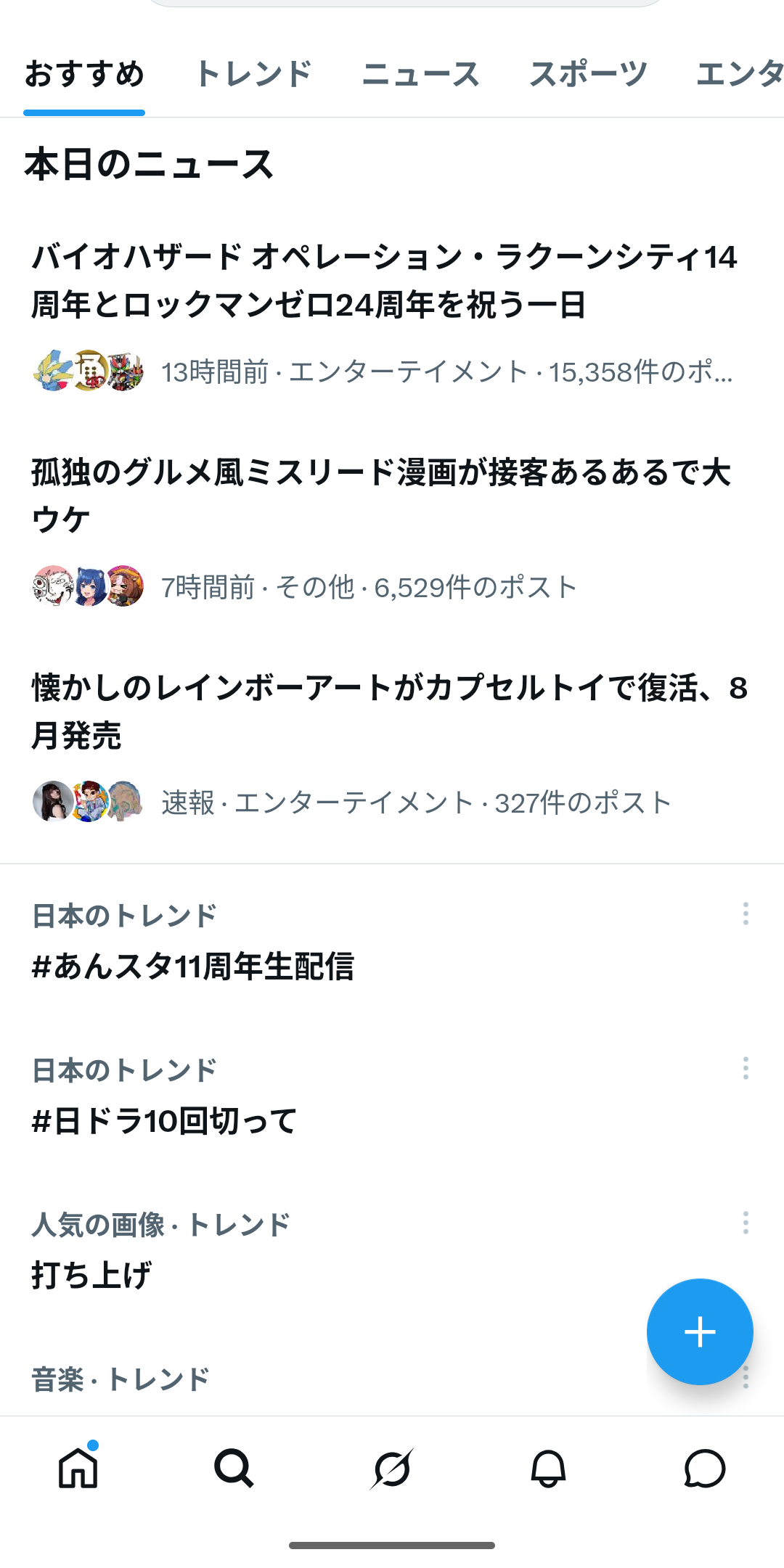Compose a new post
The width and height of the screenshot is (784, 1568).
700,1331
